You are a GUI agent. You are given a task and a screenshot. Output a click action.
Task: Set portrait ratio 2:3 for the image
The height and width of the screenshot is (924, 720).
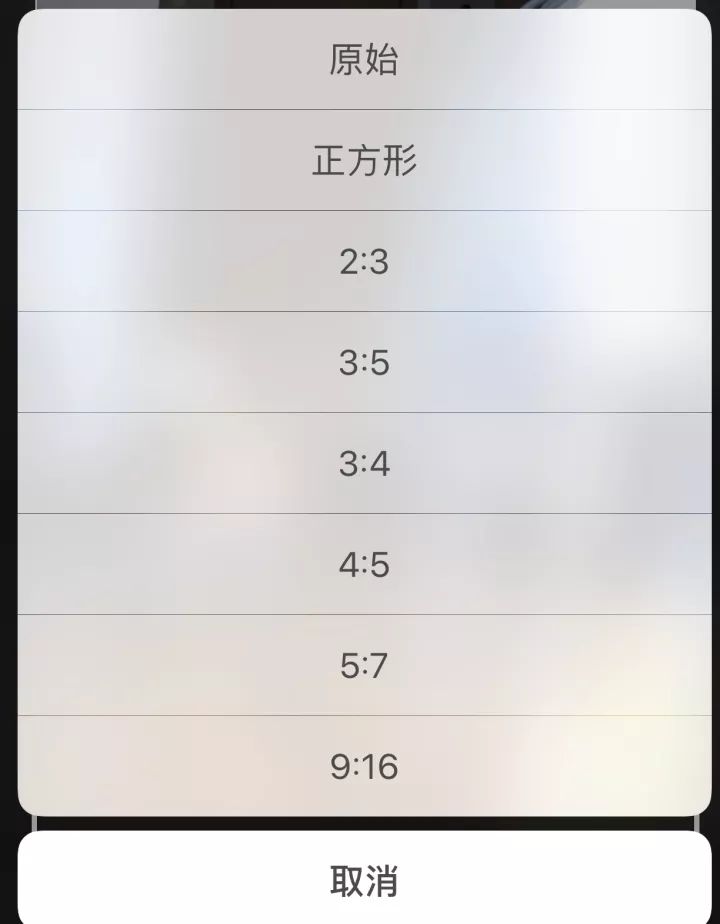pos(360,262)
